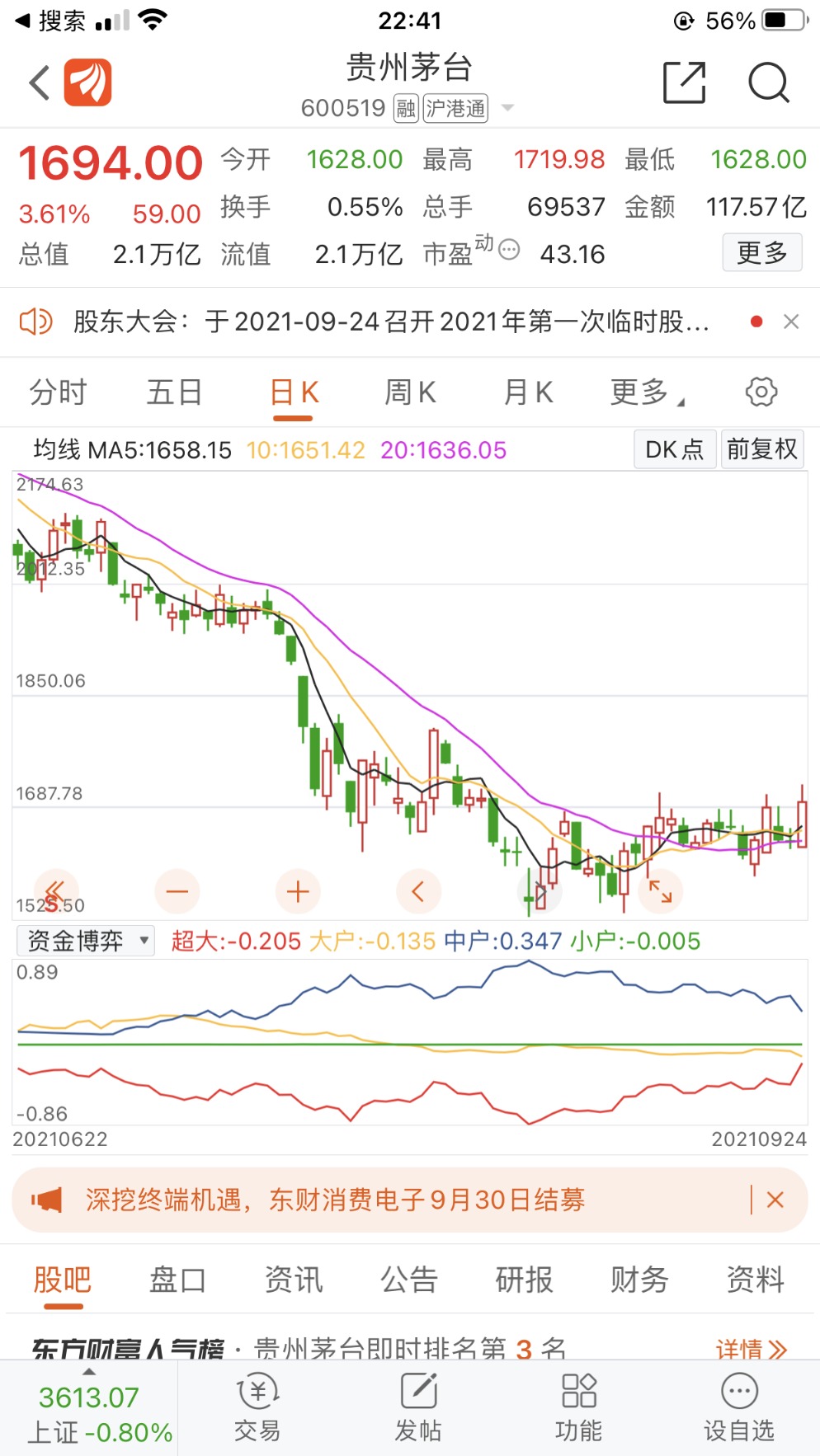The width and height of the screenshot is (820, 1456).
Task: Expand the 资金博弈 indicator dropdown
Action: click(x=86, y=941)
